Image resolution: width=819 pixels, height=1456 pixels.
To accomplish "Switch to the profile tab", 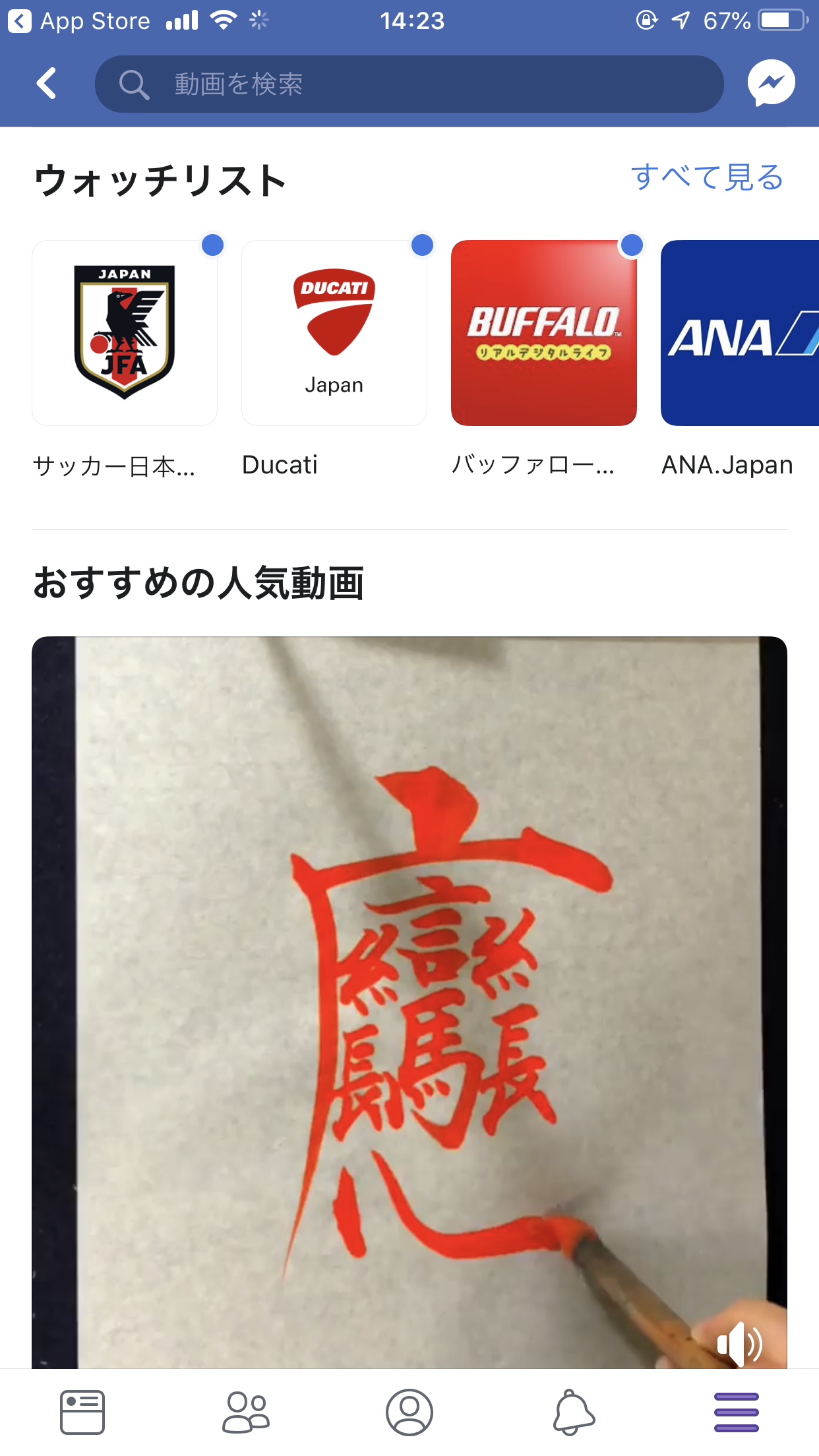I will coord(409,1412).
